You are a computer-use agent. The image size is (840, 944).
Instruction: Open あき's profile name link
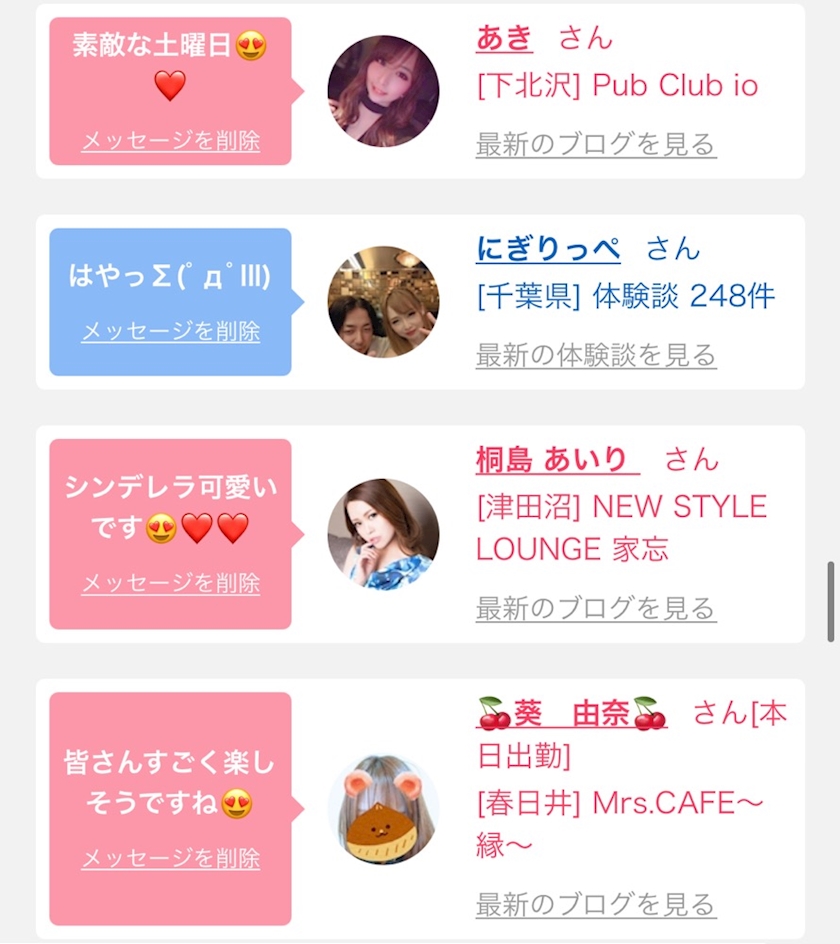504,38
